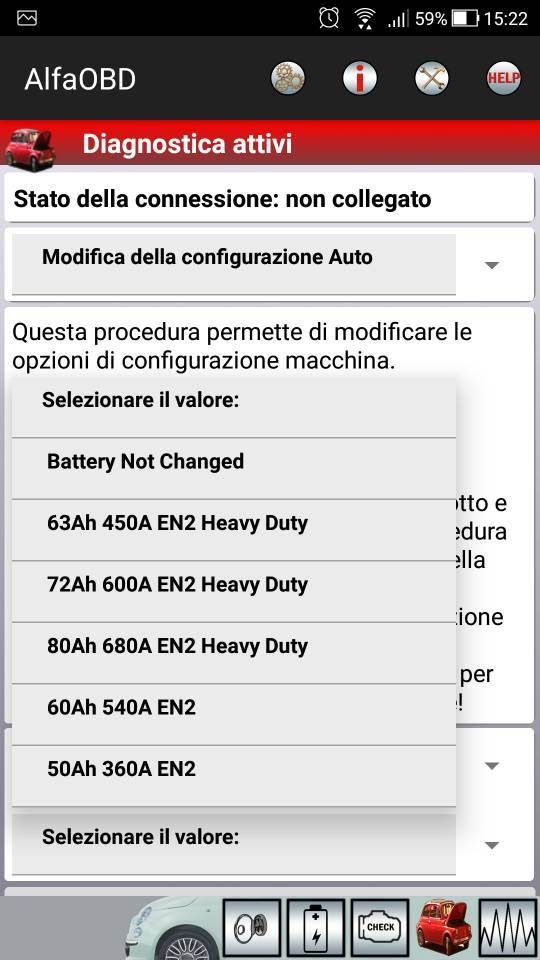Open the crossed tools icon

tap(432, 79)
